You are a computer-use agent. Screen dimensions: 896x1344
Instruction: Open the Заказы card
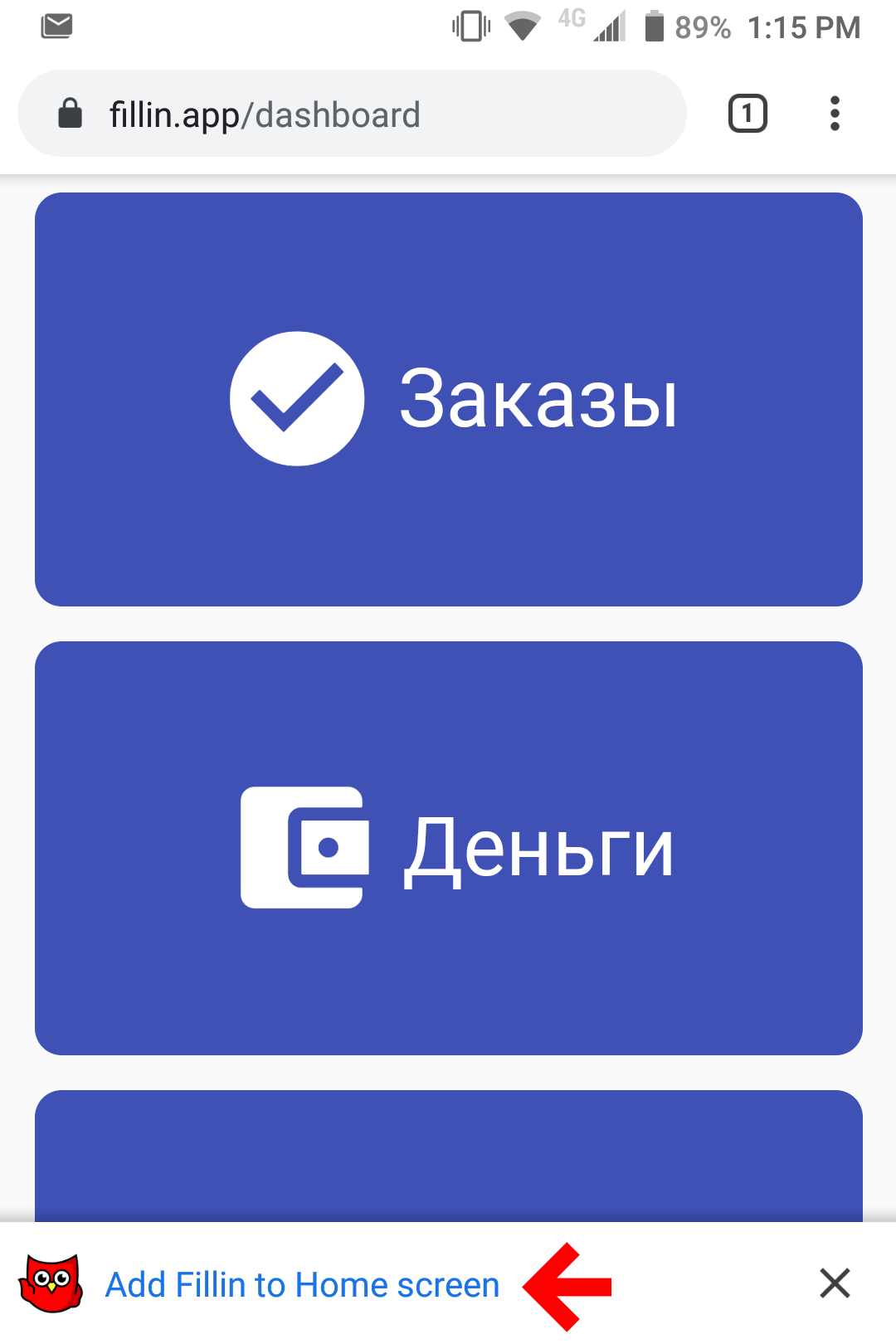tap(448, 399)
